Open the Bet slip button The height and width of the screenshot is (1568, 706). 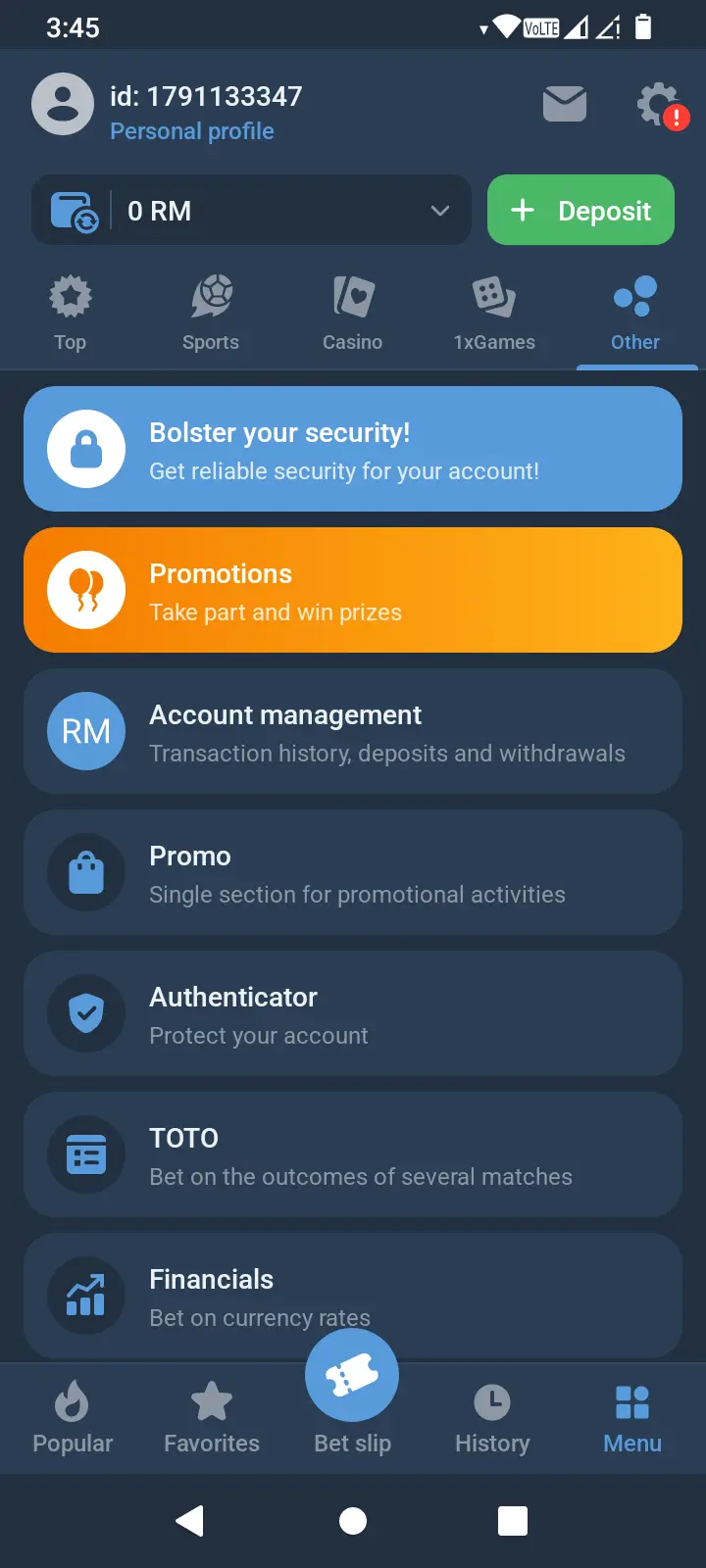352,1394
